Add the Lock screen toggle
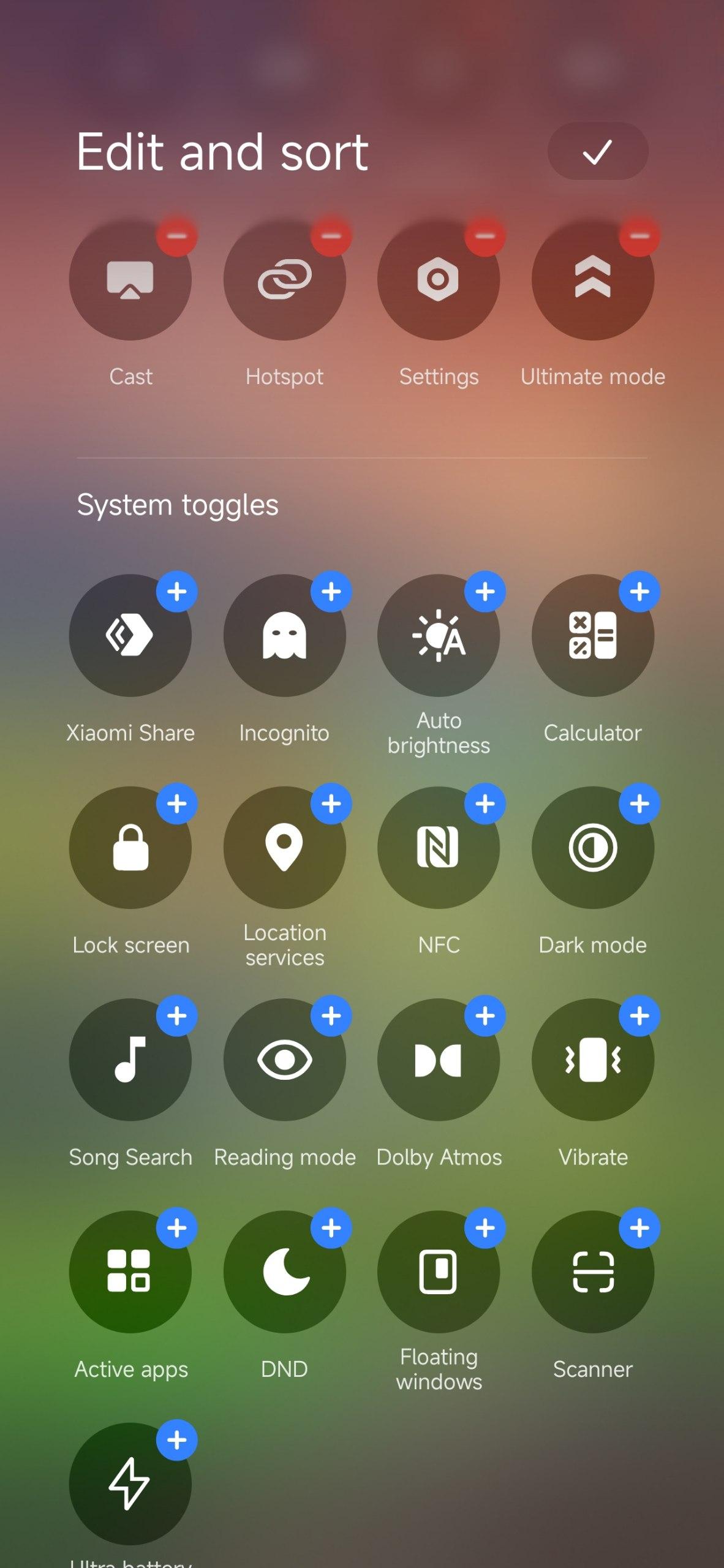The width and height of the screenshot is (724, 1568). (x=176, y=804)
